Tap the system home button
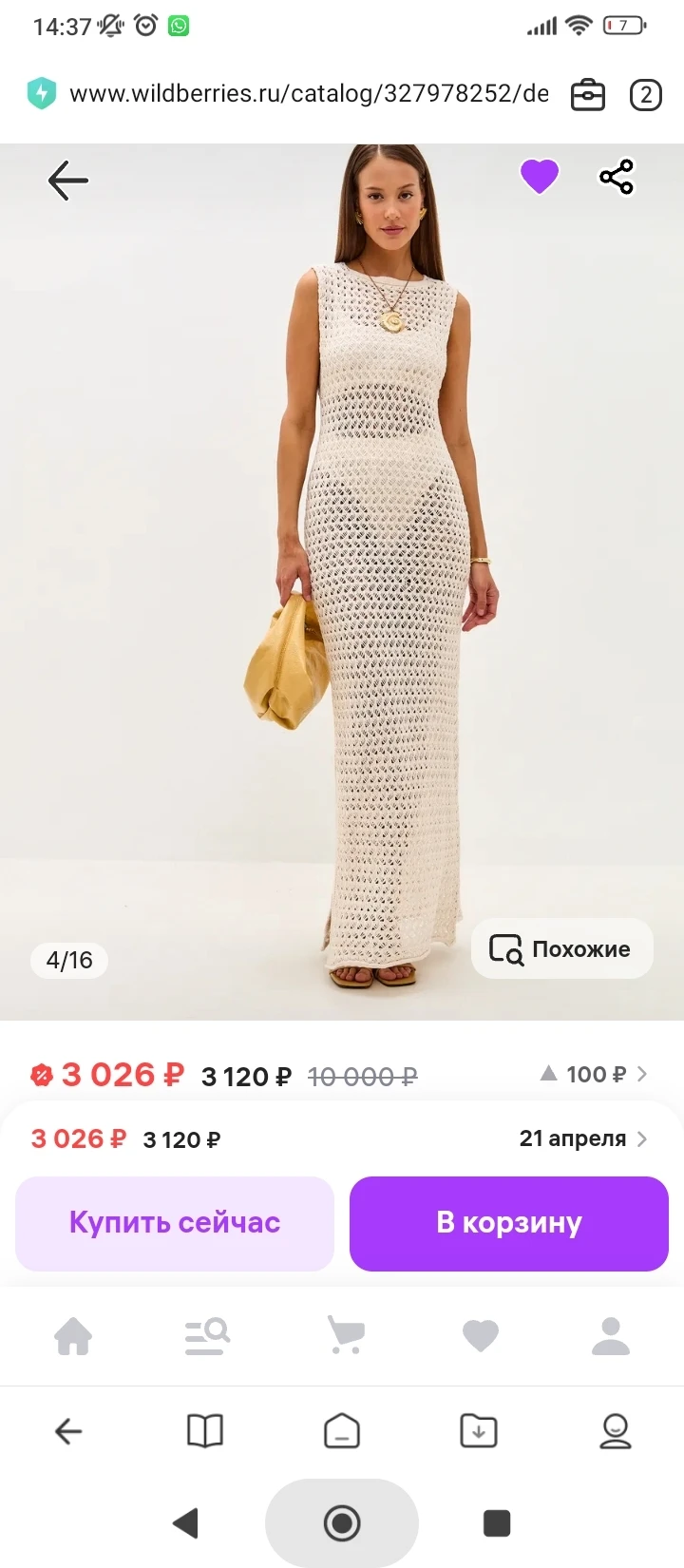The image size is (684, 1568). (342, 1522)
